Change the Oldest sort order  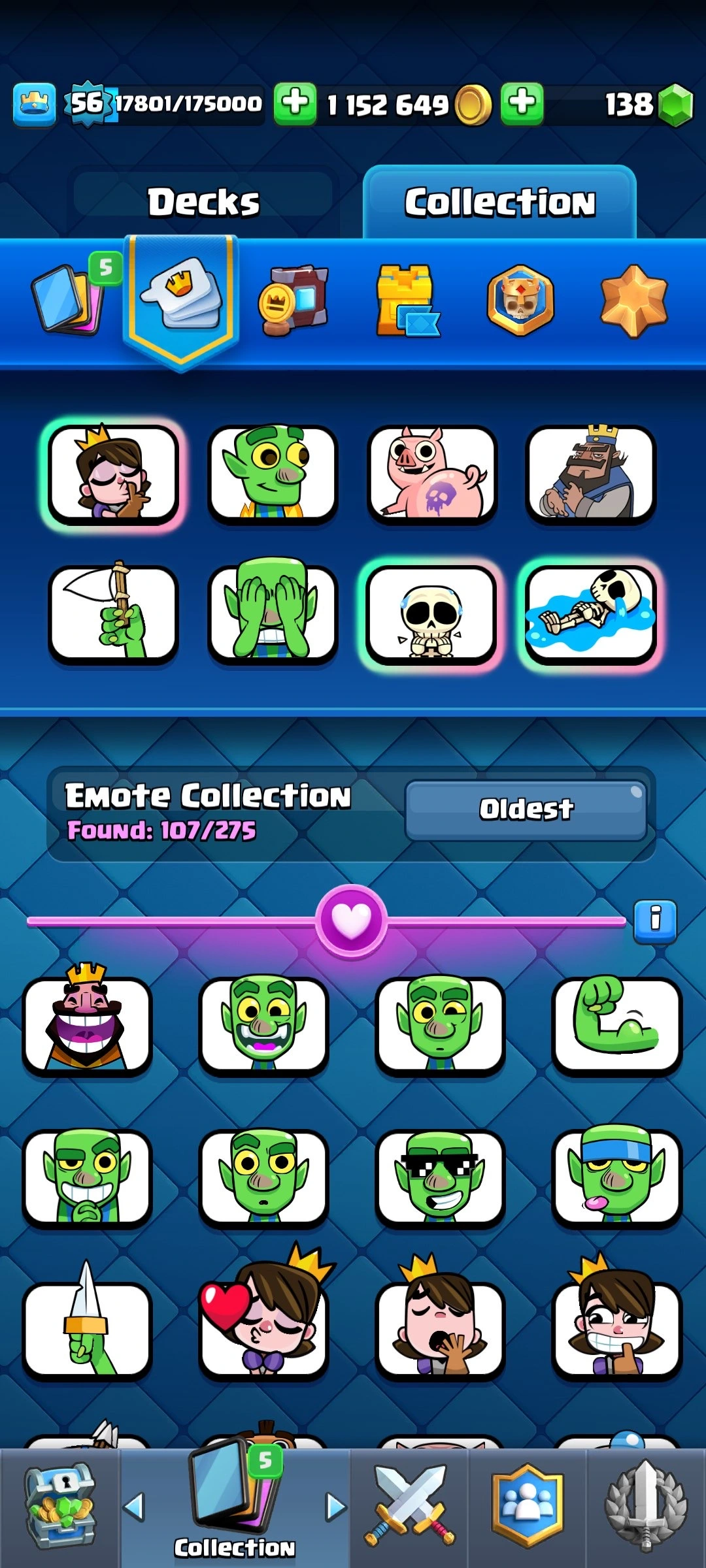click(526, 809)
